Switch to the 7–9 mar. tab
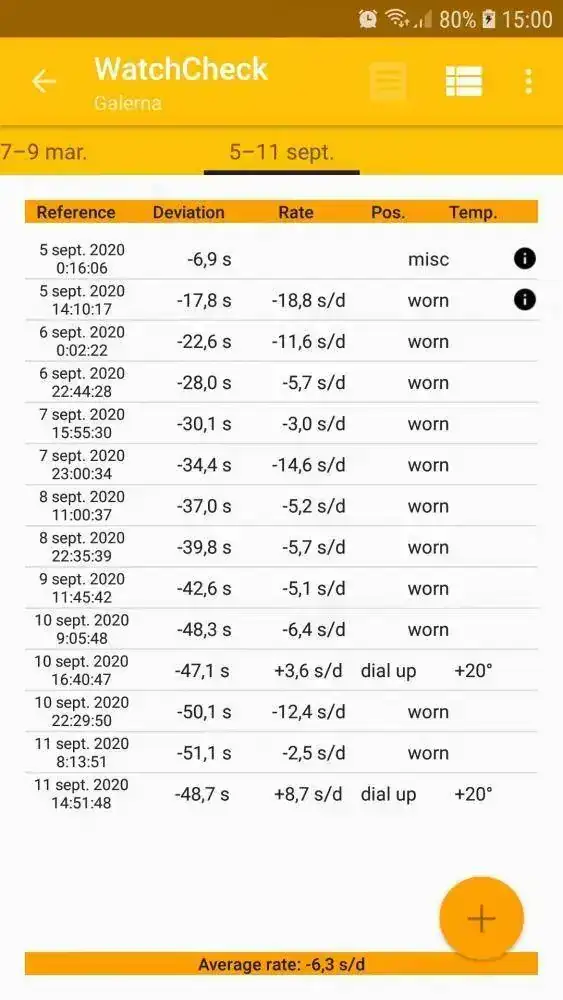The image size is (563, 1000). click(x=43, y=152)
